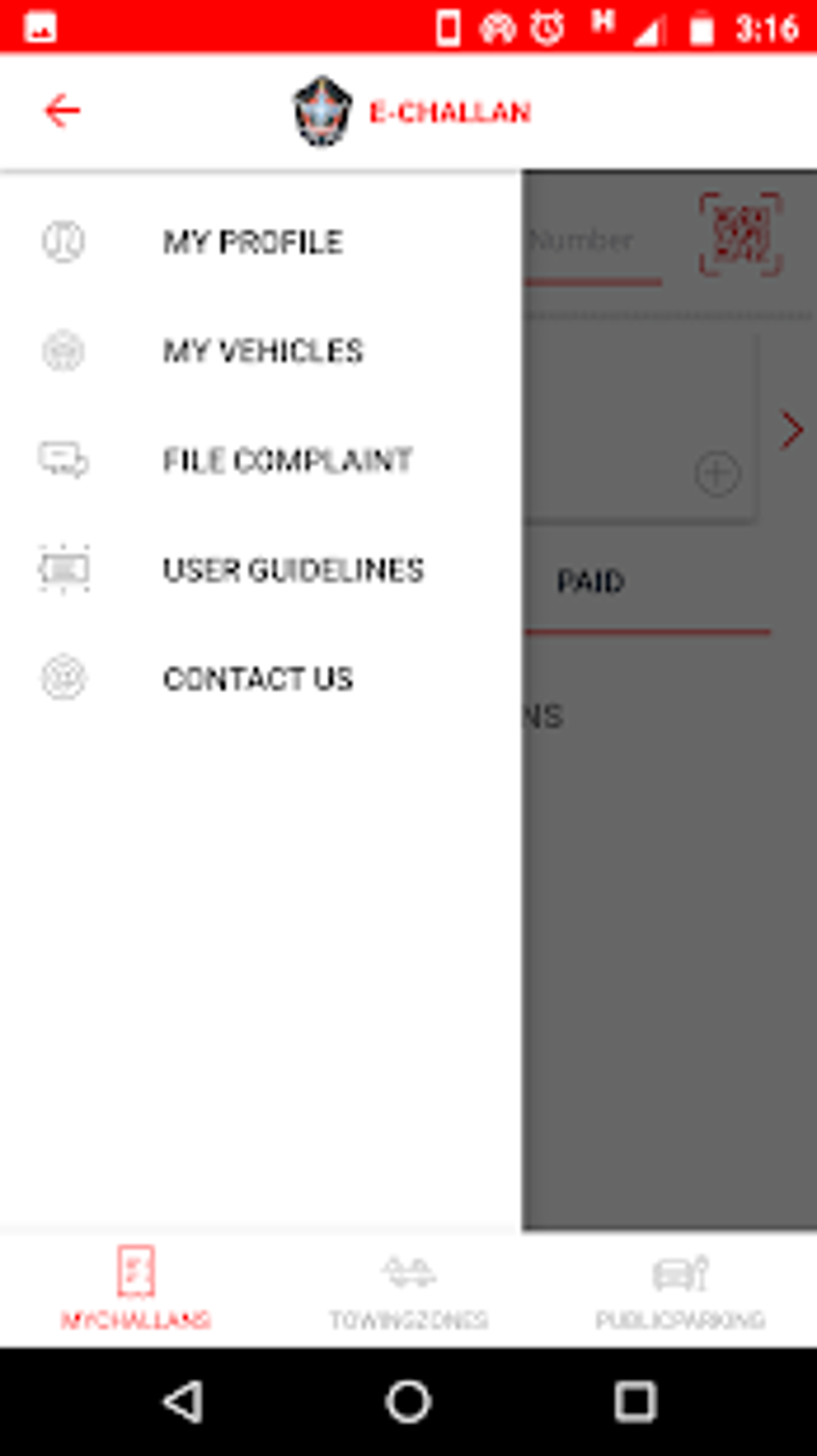Click the E-CHALLAN police badge logo
Image resolution: width=817 pixels, height=1456 pixels.
coord(321,110)
